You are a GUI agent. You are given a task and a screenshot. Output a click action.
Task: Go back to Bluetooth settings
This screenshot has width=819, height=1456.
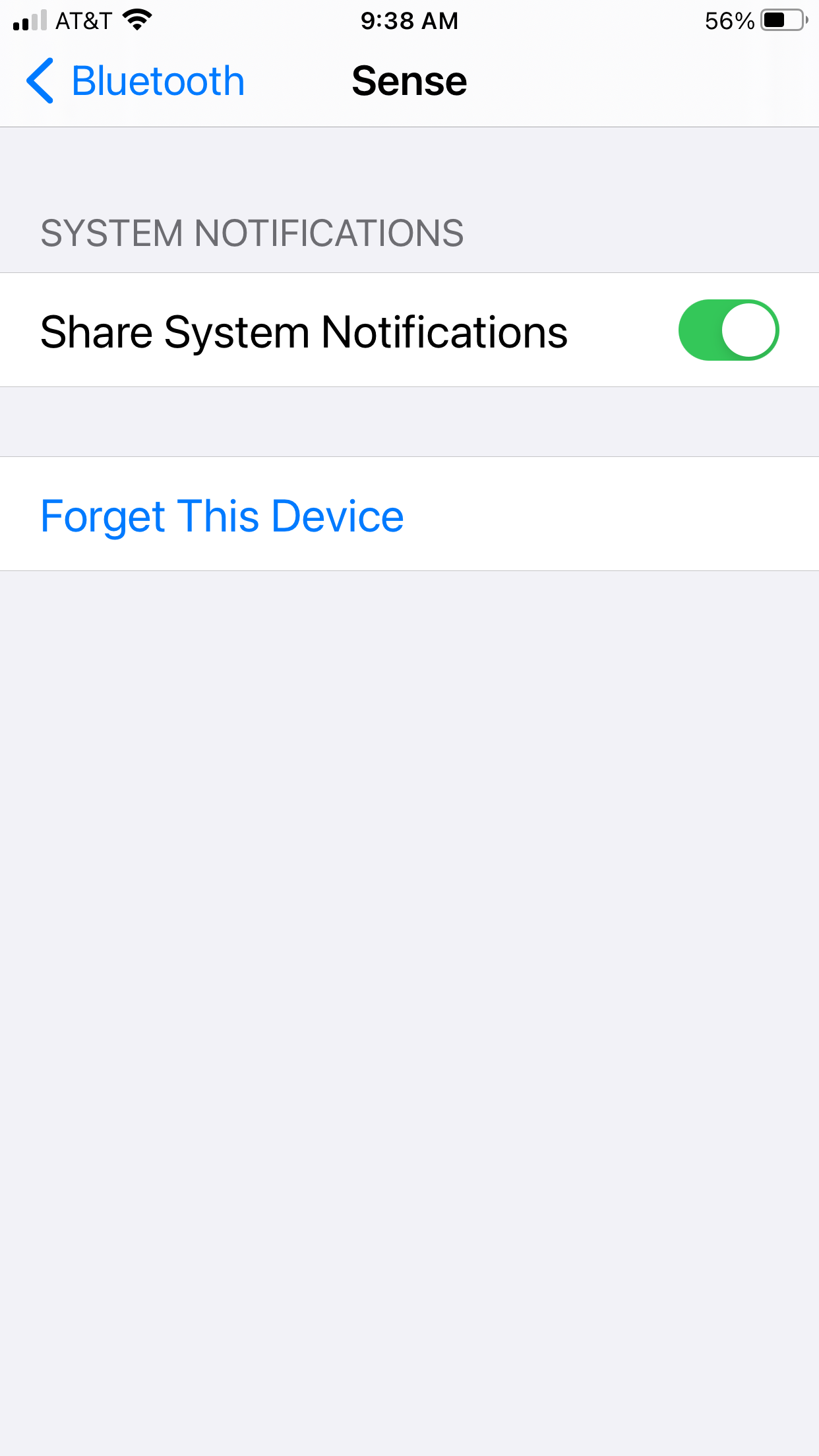(x=135, y=81)
